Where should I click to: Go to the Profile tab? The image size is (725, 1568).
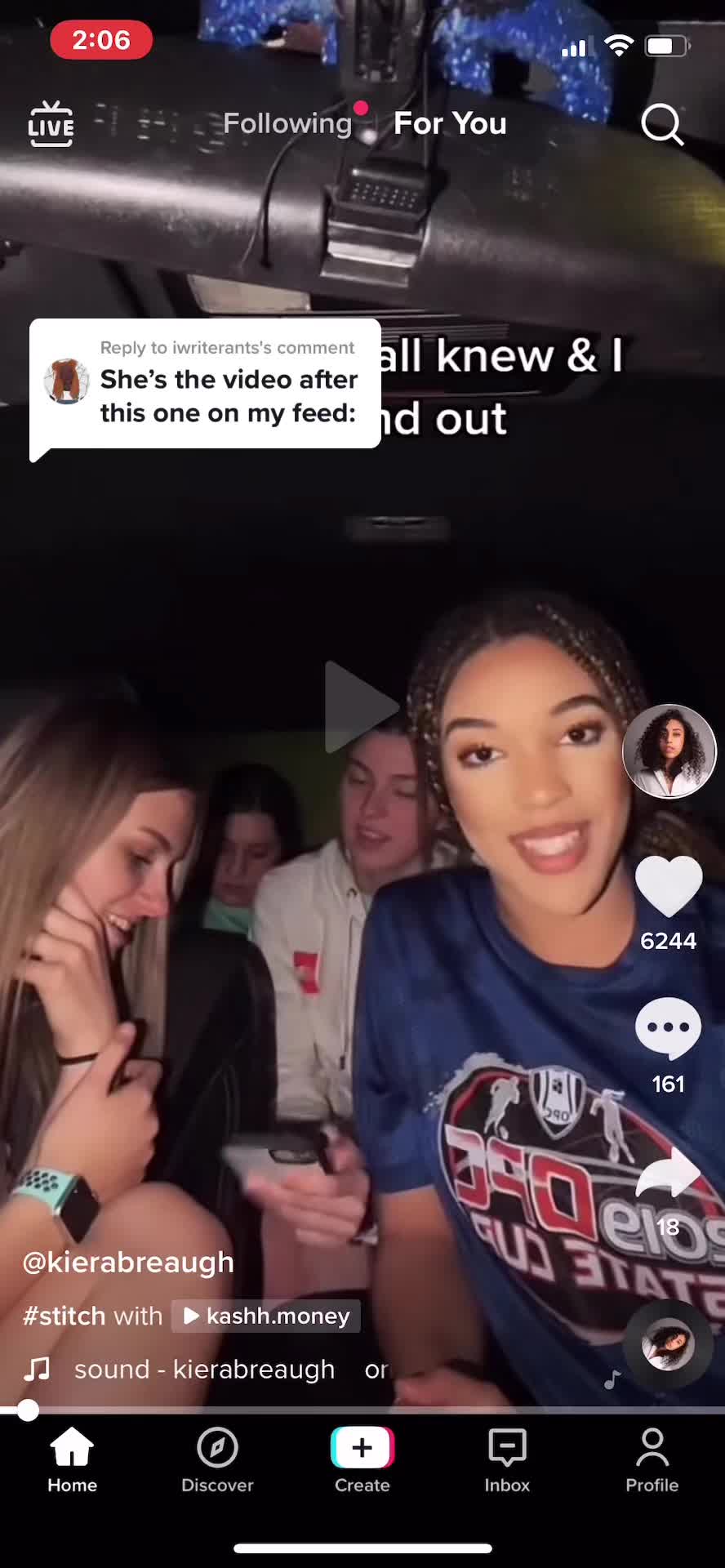(652, 1460)
